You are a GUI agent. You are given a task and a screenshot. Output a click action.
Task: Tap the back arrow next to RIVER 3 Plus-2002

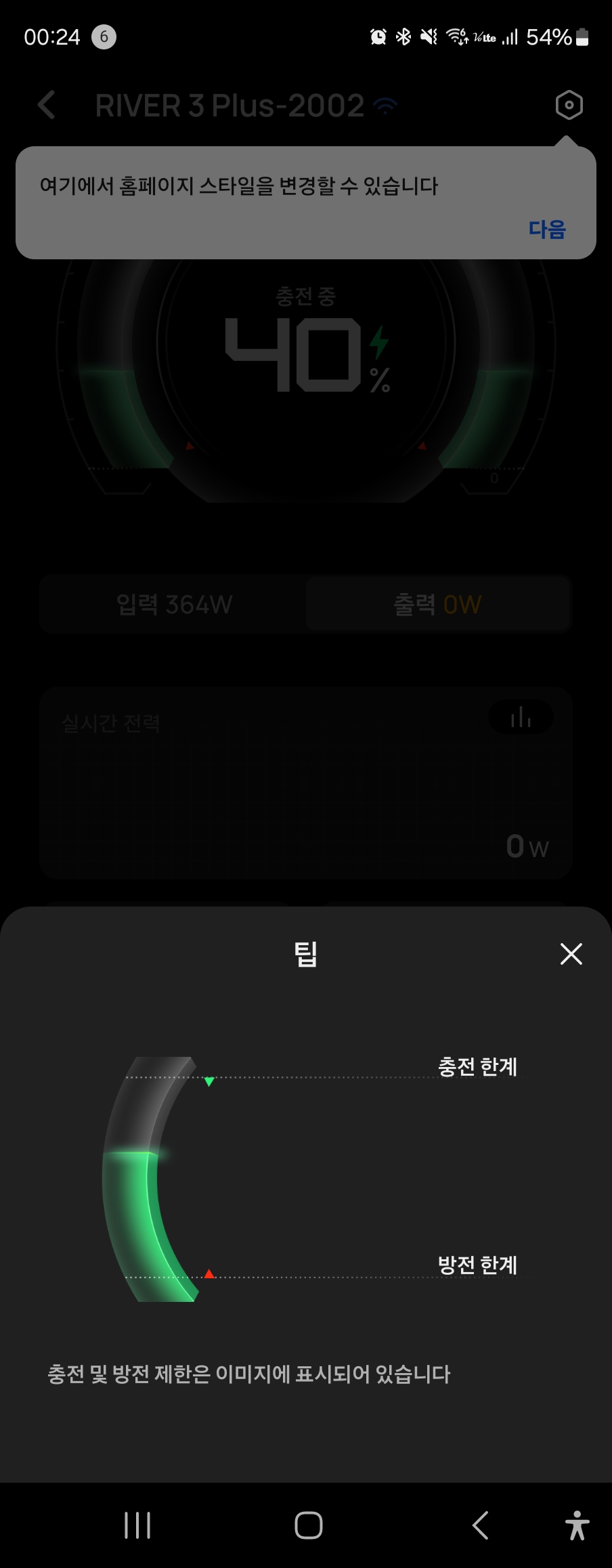click(x=46, y=105)
